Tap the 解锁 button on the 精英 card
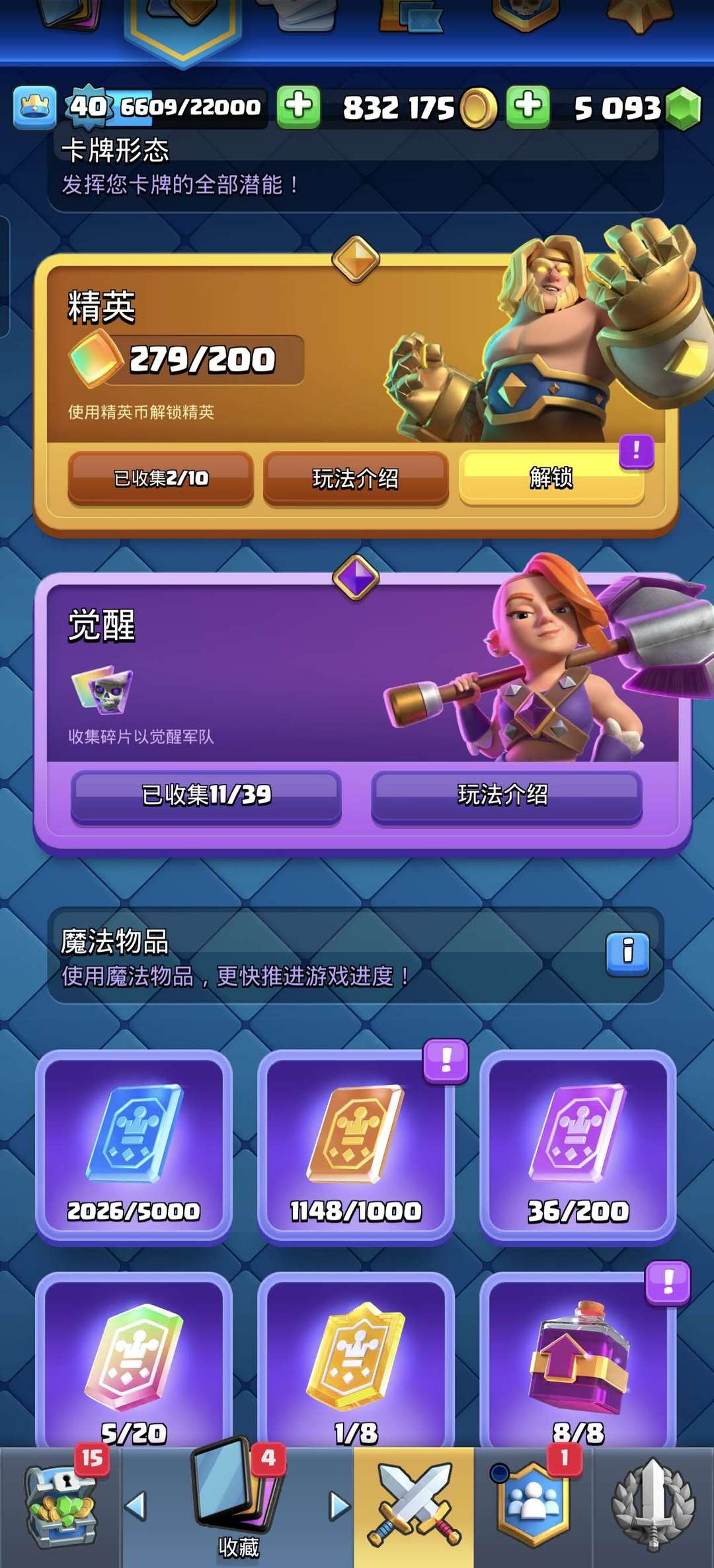Screen dimensions: 714x1568 [551, 477]
